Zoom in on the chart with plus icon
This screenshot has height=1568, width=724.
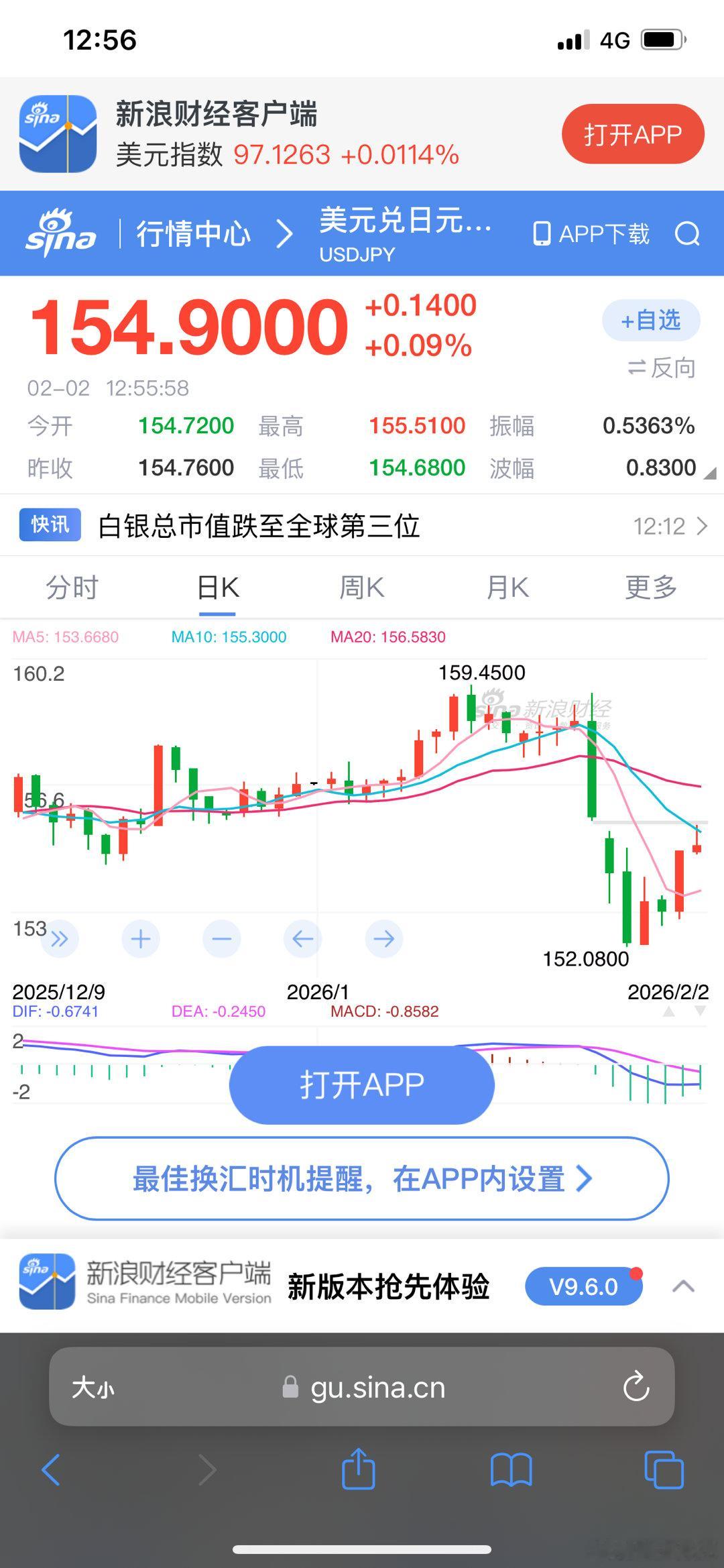pyautogui.click(x=141, y=939)
